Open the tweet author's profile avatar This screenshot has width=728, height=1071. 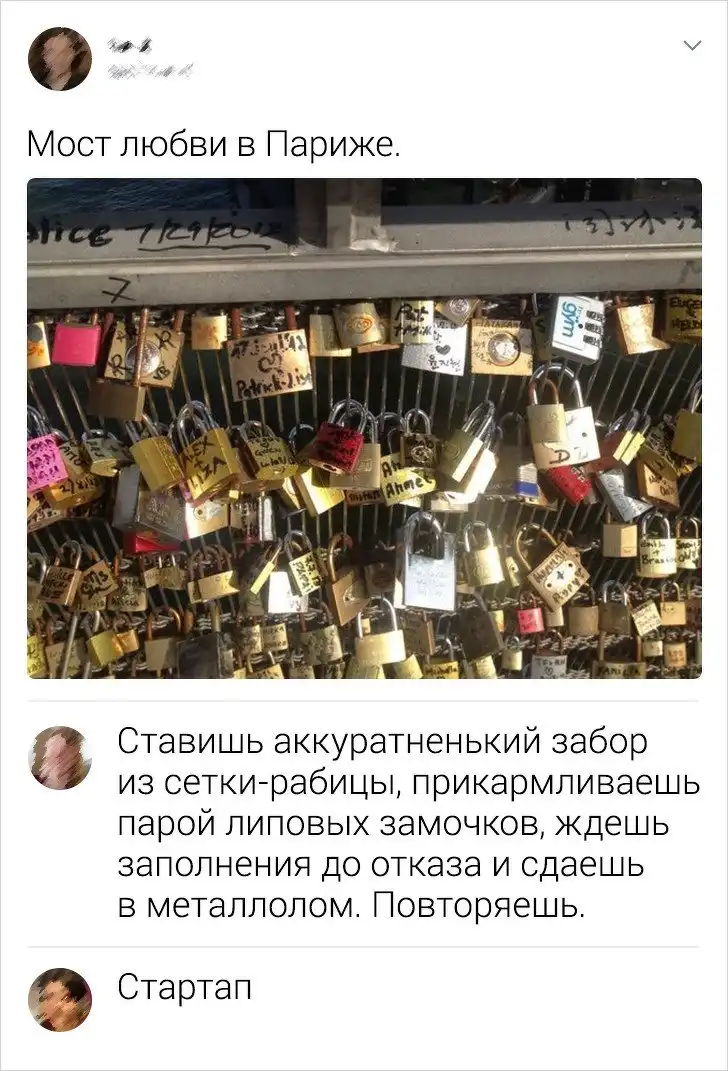tap(59, 58)
